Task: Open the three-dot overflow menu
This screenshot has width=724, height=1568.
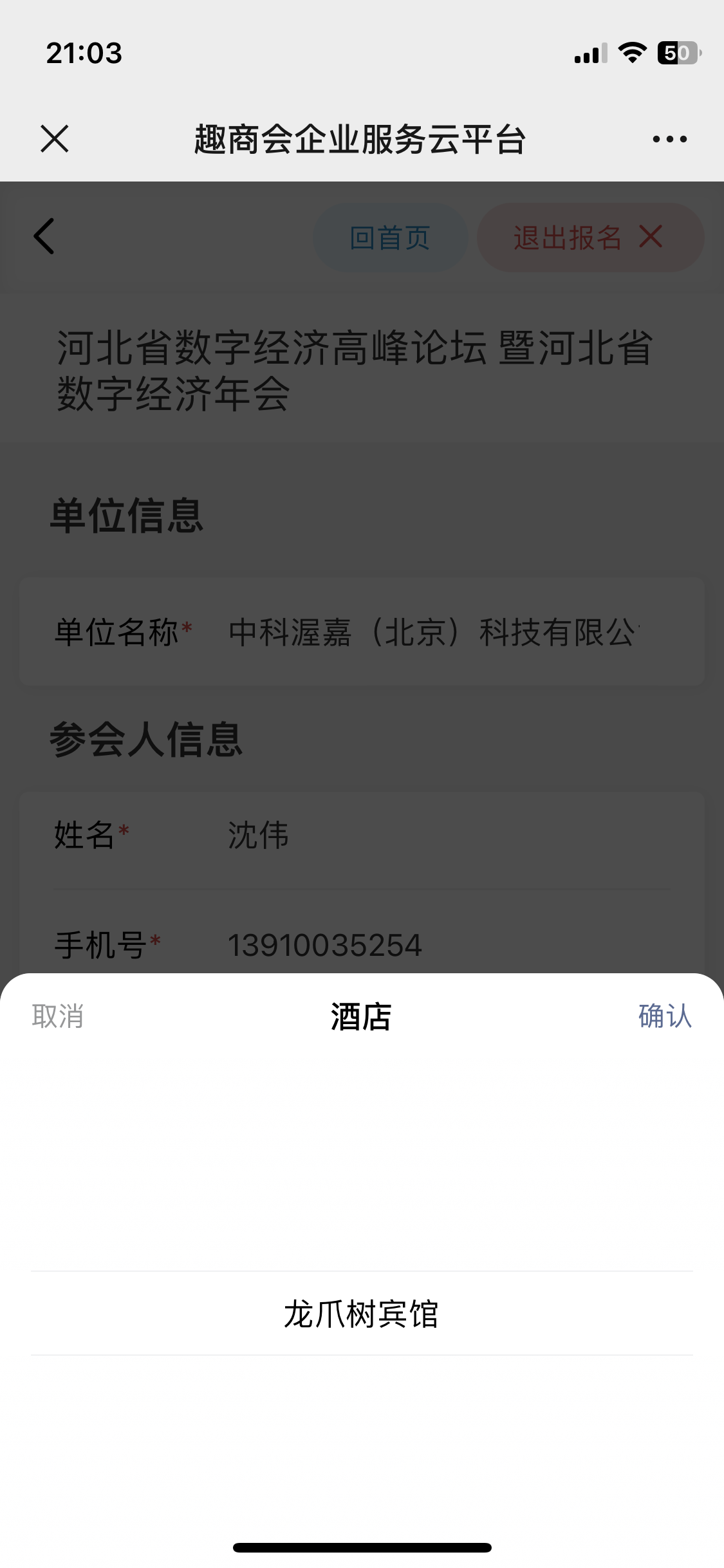Action: [x=669, y=139]
